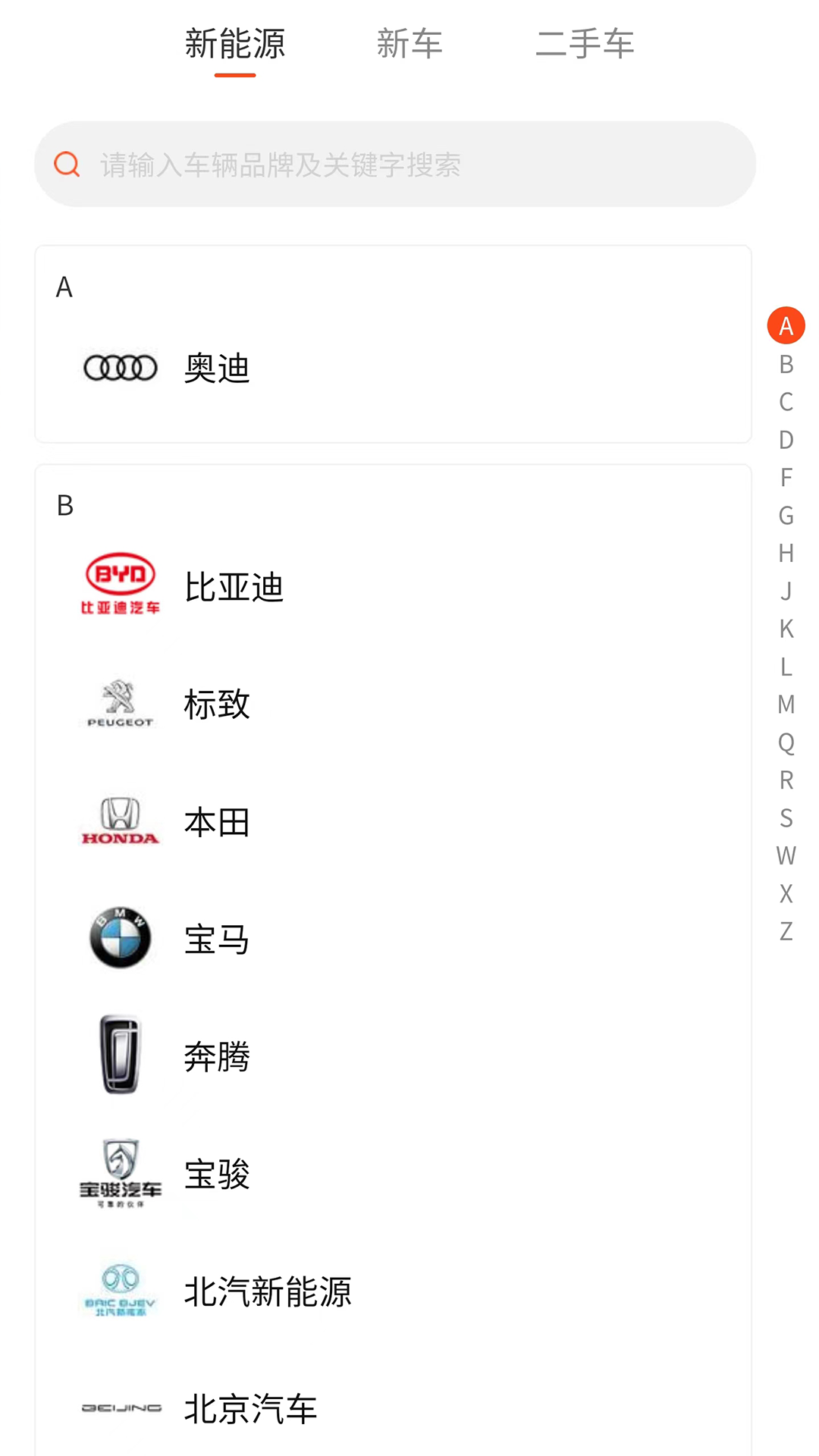Tap the orange search magnifier icon

tap(67, 164)
